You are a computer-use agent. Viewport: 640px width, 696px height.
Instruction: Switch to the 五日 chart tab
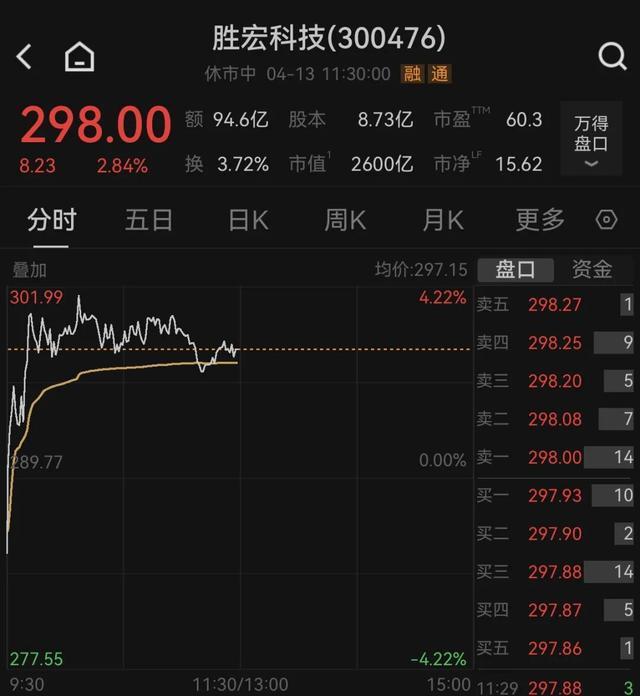(149, 220)
